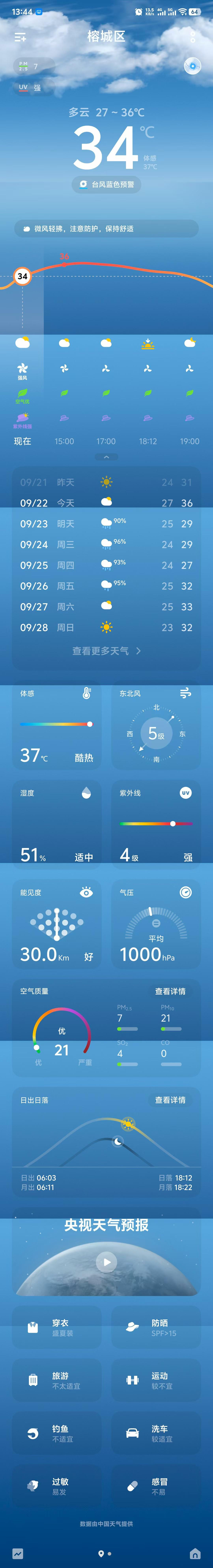The image size is (213, 1568).
Task: Open the trend chart icon at bottom left
Action: (18, 1553)
